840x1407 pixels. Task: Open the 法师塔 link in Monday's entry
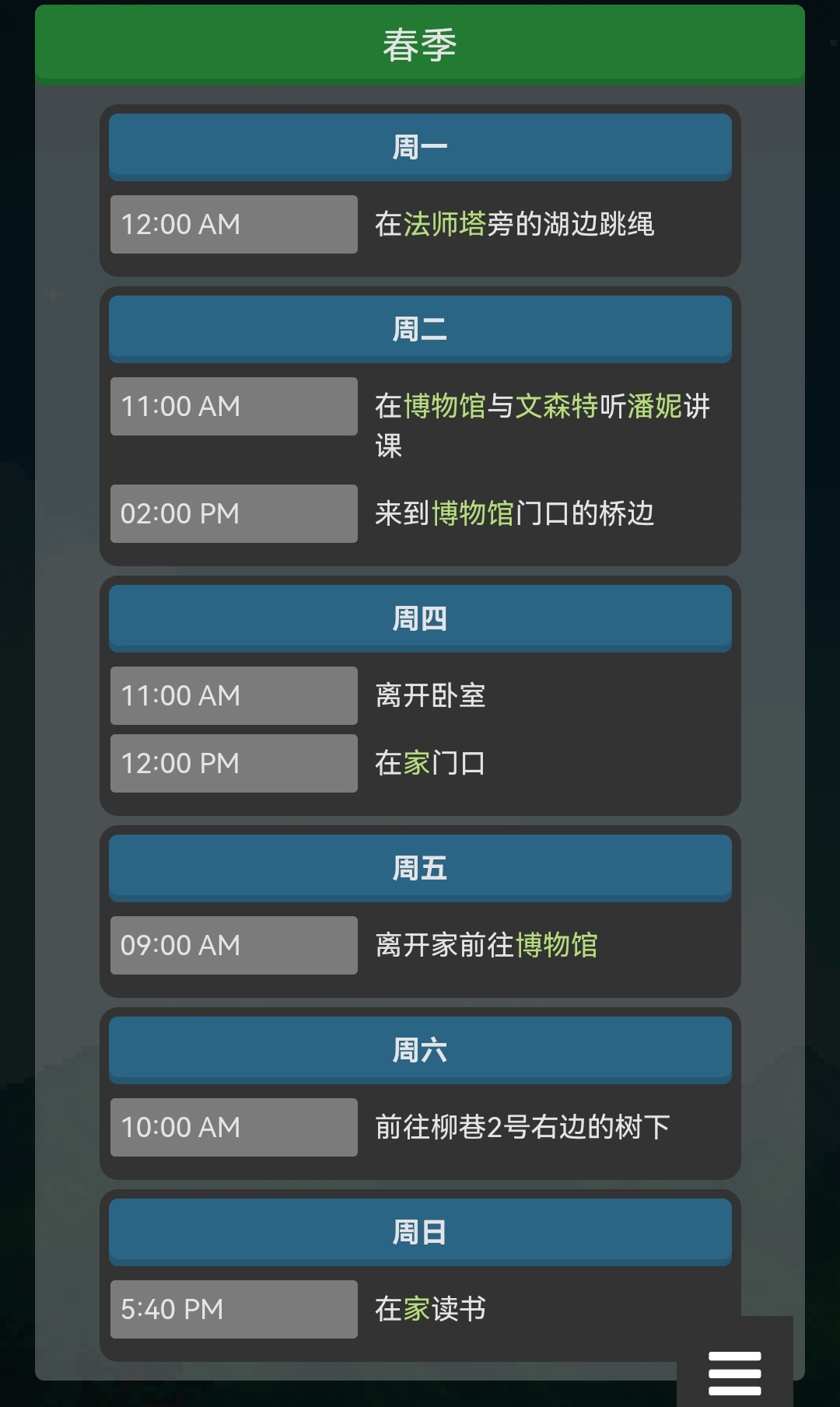[x=444, y=224]
